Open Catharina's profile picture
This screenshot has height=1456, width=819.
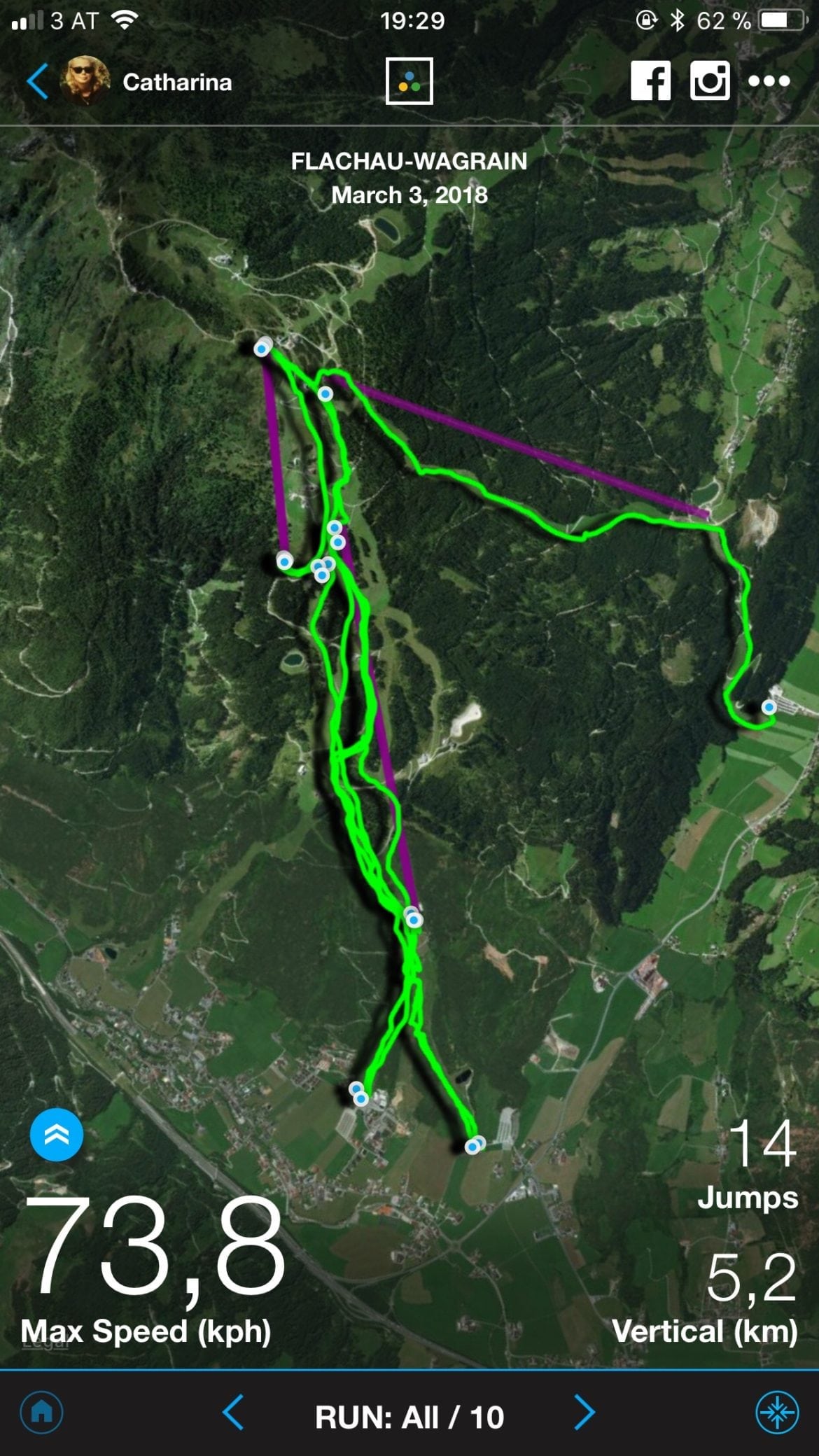pyautogui.click(x=85, y=81)
